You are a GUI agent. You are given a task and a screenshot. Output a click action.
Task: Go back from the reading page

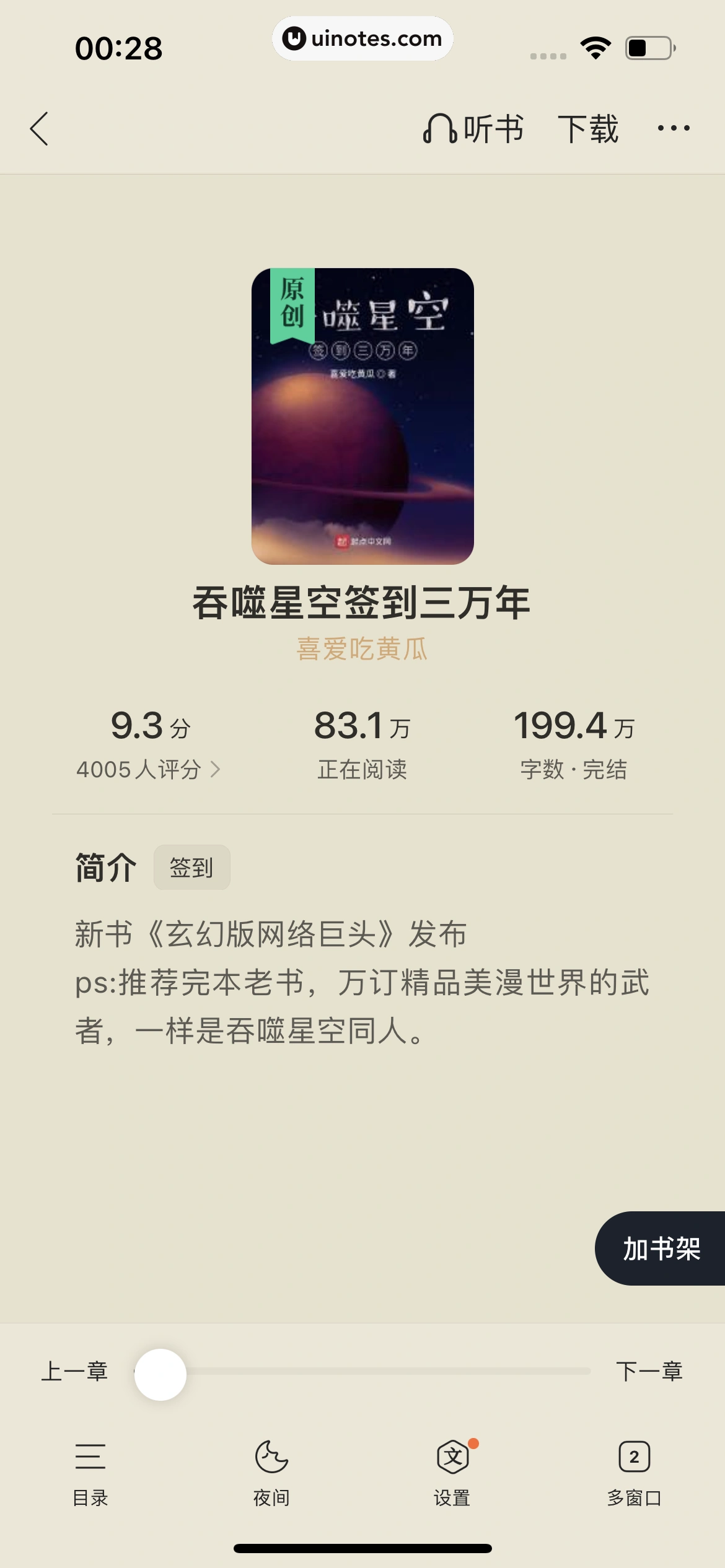40,129
